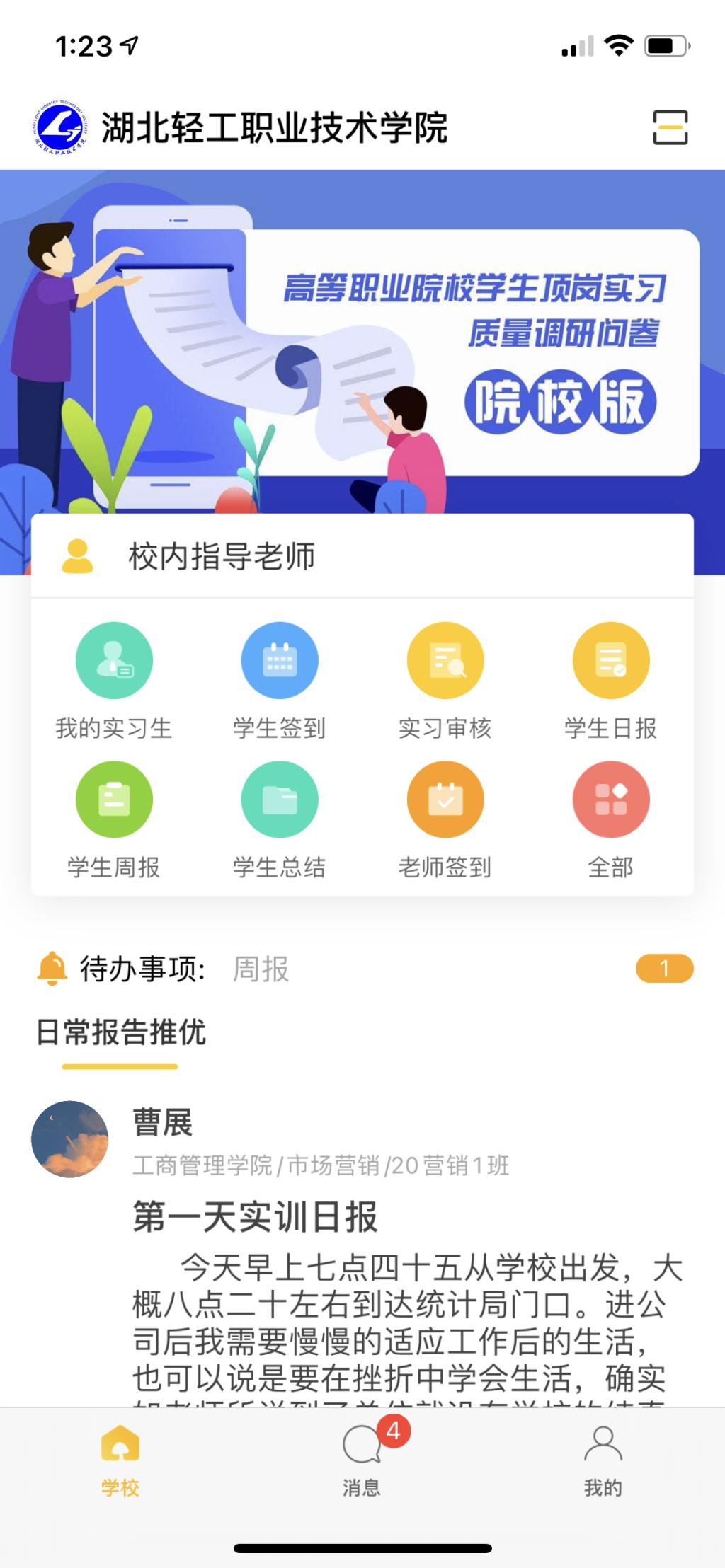The height and width of the screenshot is (1568, 725).
Task: Open the scan icon in the header
Action: click(x=669, y=127)
